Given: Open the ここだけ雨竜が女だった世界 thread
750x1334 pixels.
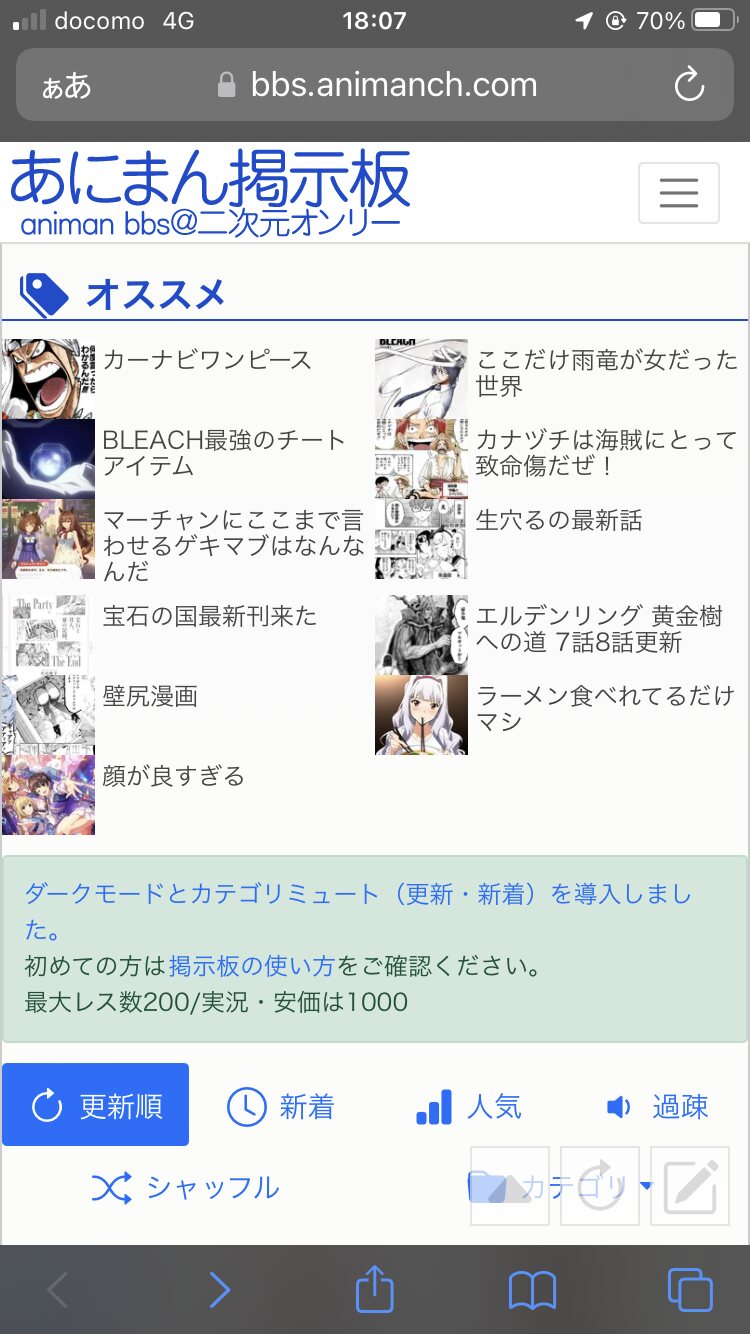Looking at the screenshot, I should click(606, 373).
